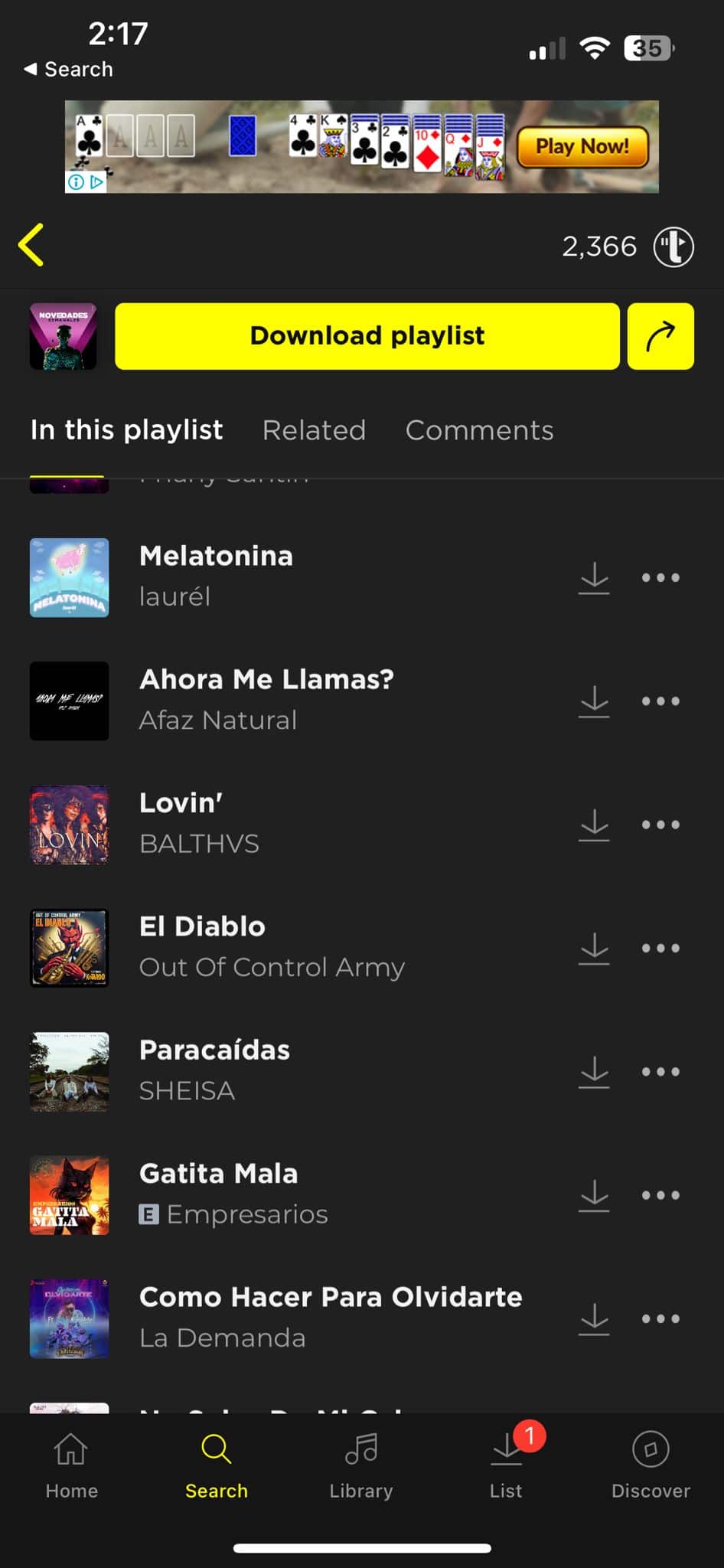
Task: Download the Paracaídas song
Action: pyautogui.click(x=594, y=1072)
